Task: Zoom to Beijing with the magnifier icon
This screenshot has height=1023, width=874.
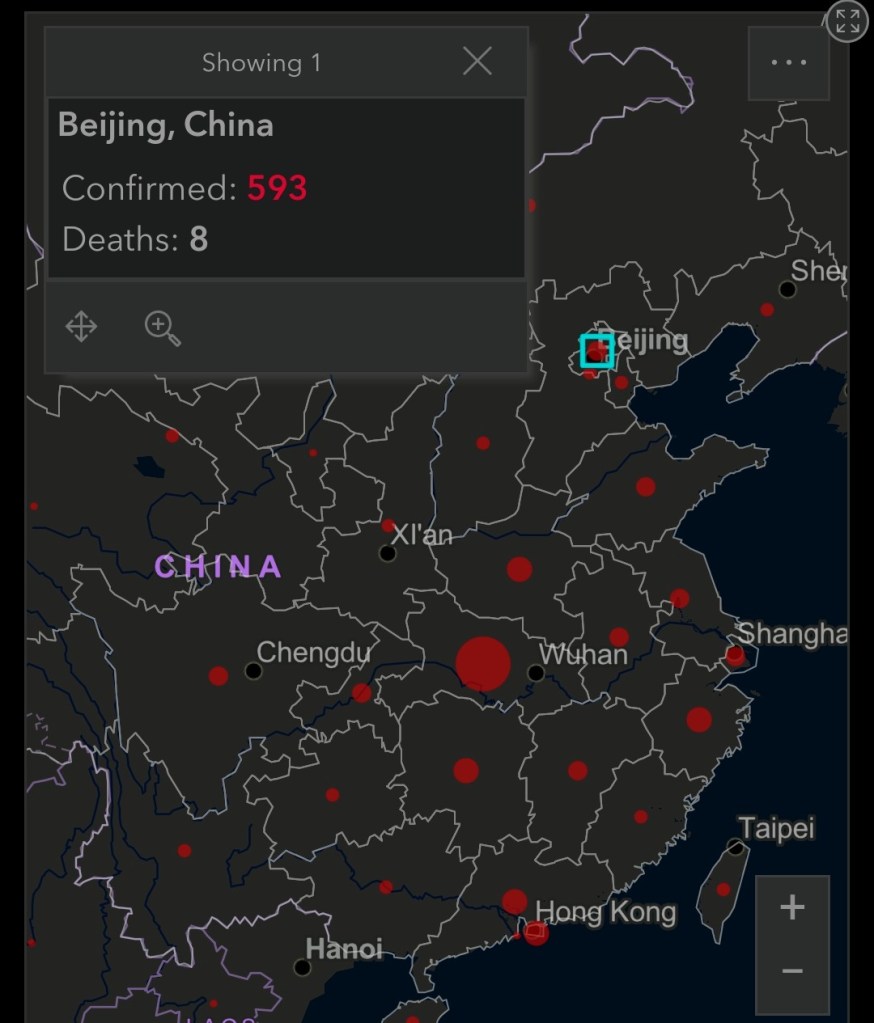Action: click(x=162, y=328)
